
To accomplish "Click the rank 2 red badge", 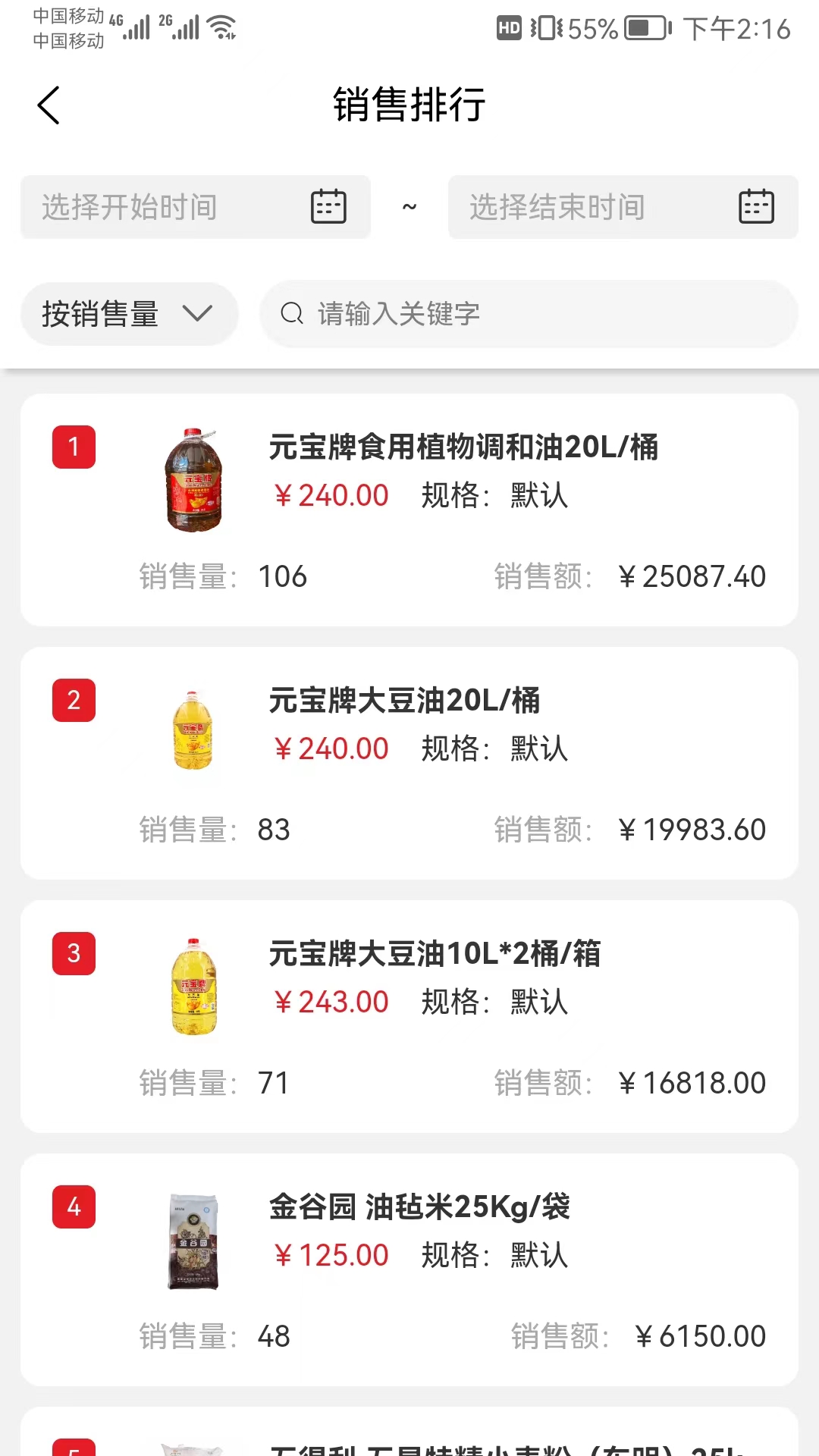I will tap(74, 701).
